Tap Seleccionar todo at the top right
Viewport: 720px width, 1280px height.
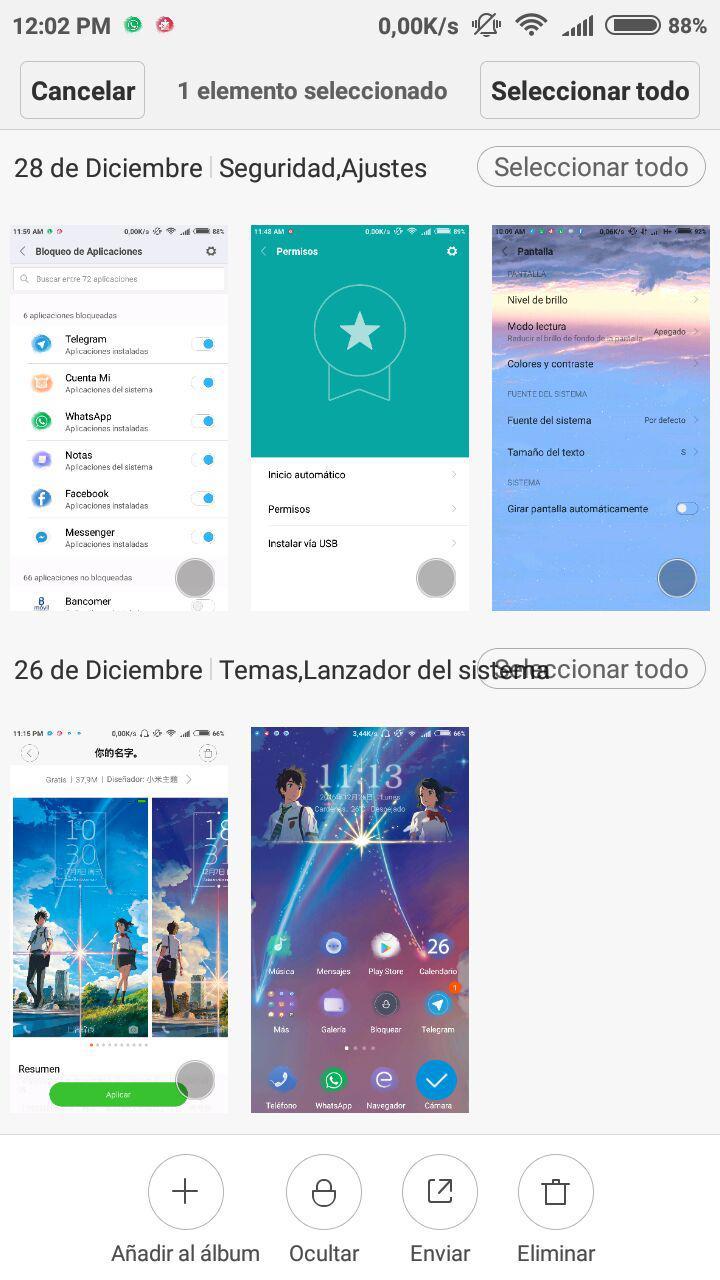[589, 90]
